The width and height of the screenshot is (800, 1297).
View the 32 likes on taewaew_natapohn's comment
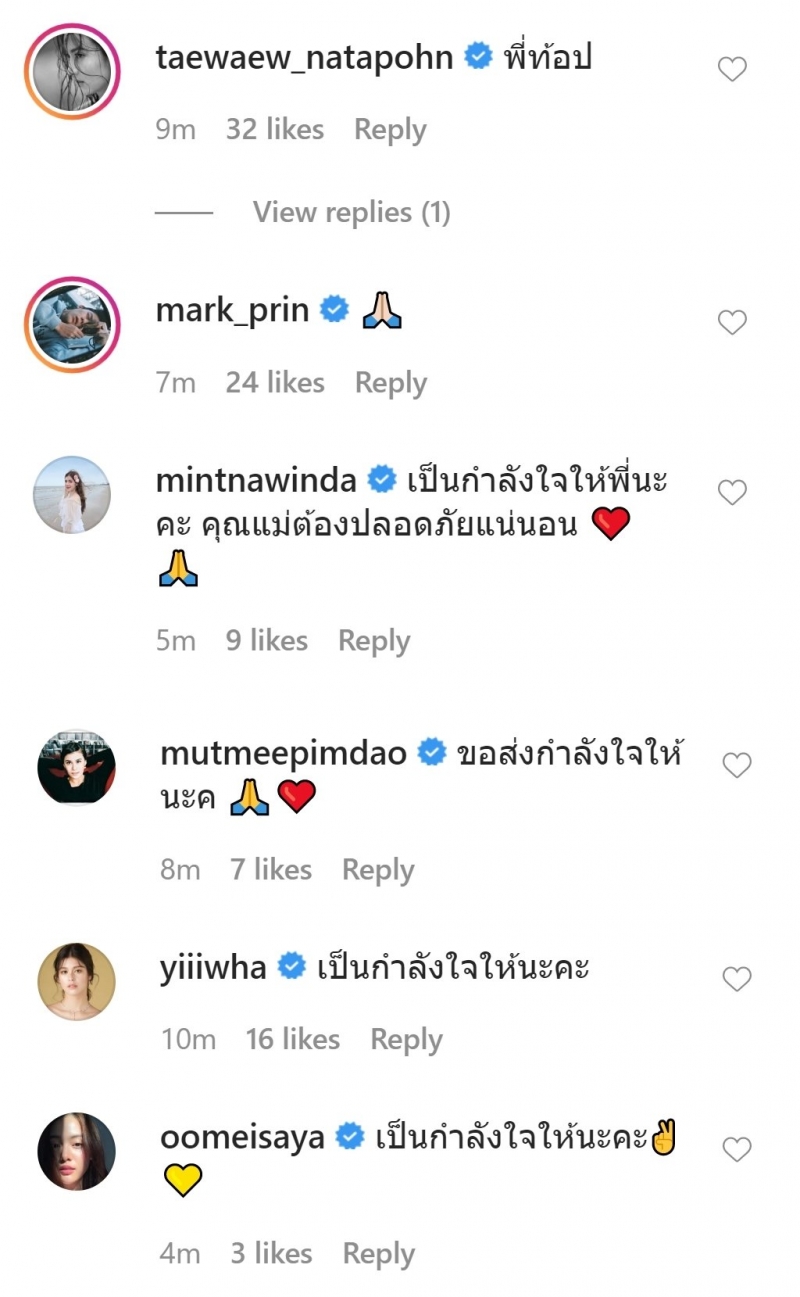(x=275, y=130)
